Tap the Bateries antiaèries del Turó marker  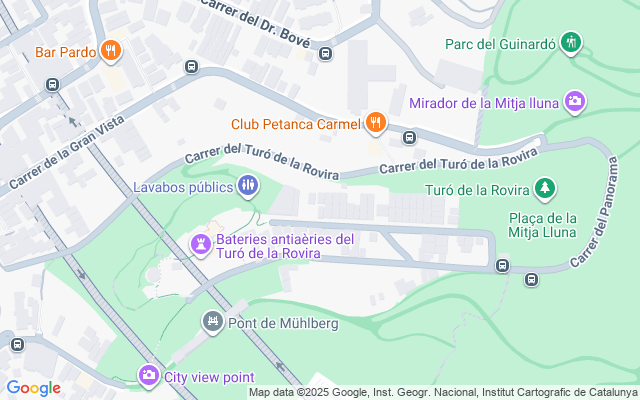pos(201,244)
